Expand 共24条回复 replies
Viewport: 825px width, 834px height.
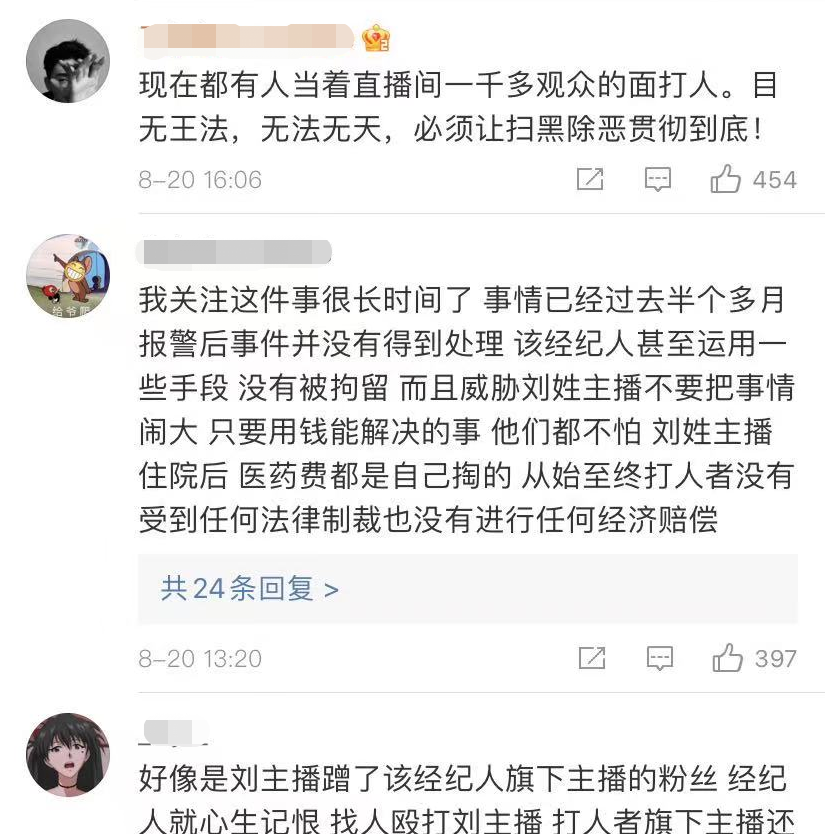click(x=250, y=589)
